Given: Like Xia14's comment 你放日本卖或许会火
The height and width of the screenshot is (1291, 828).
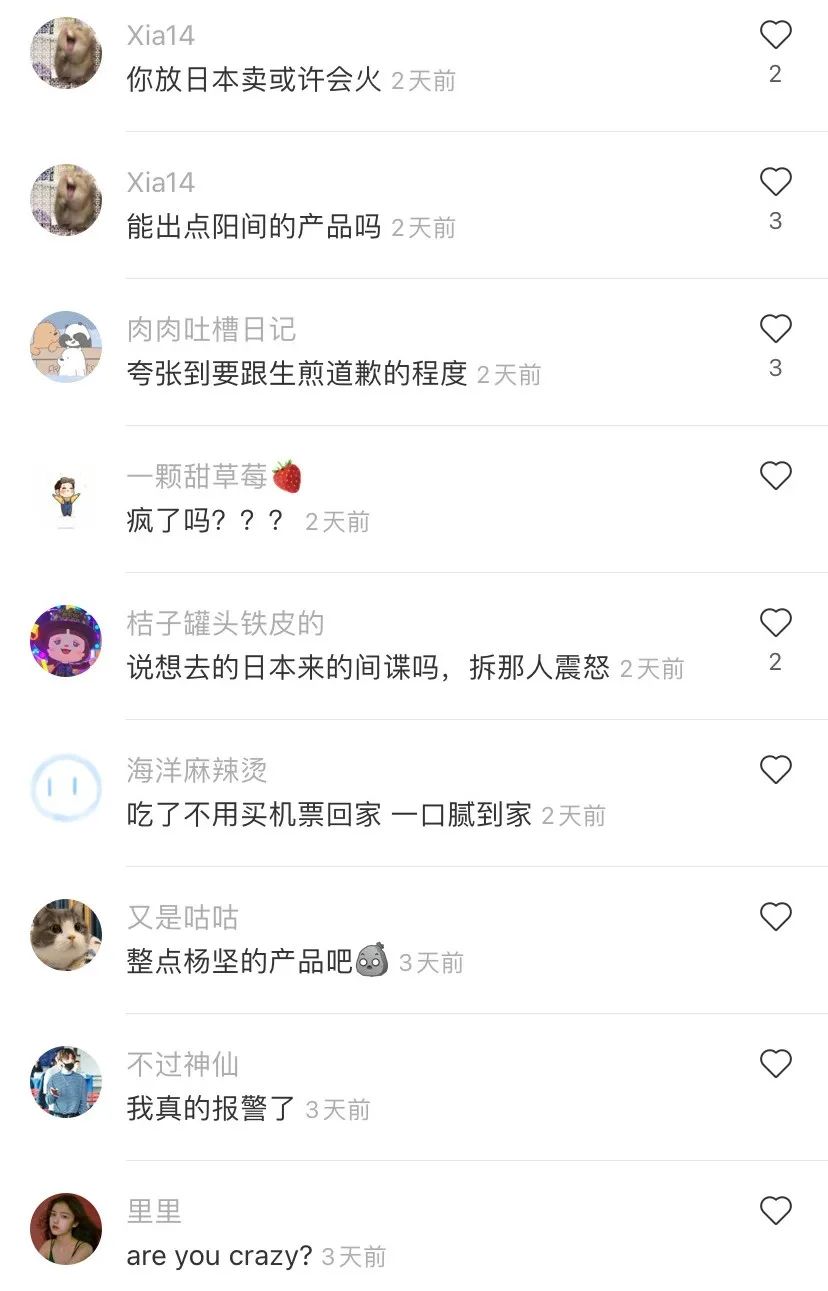Looking at the screenshot, I should (775, 36).
